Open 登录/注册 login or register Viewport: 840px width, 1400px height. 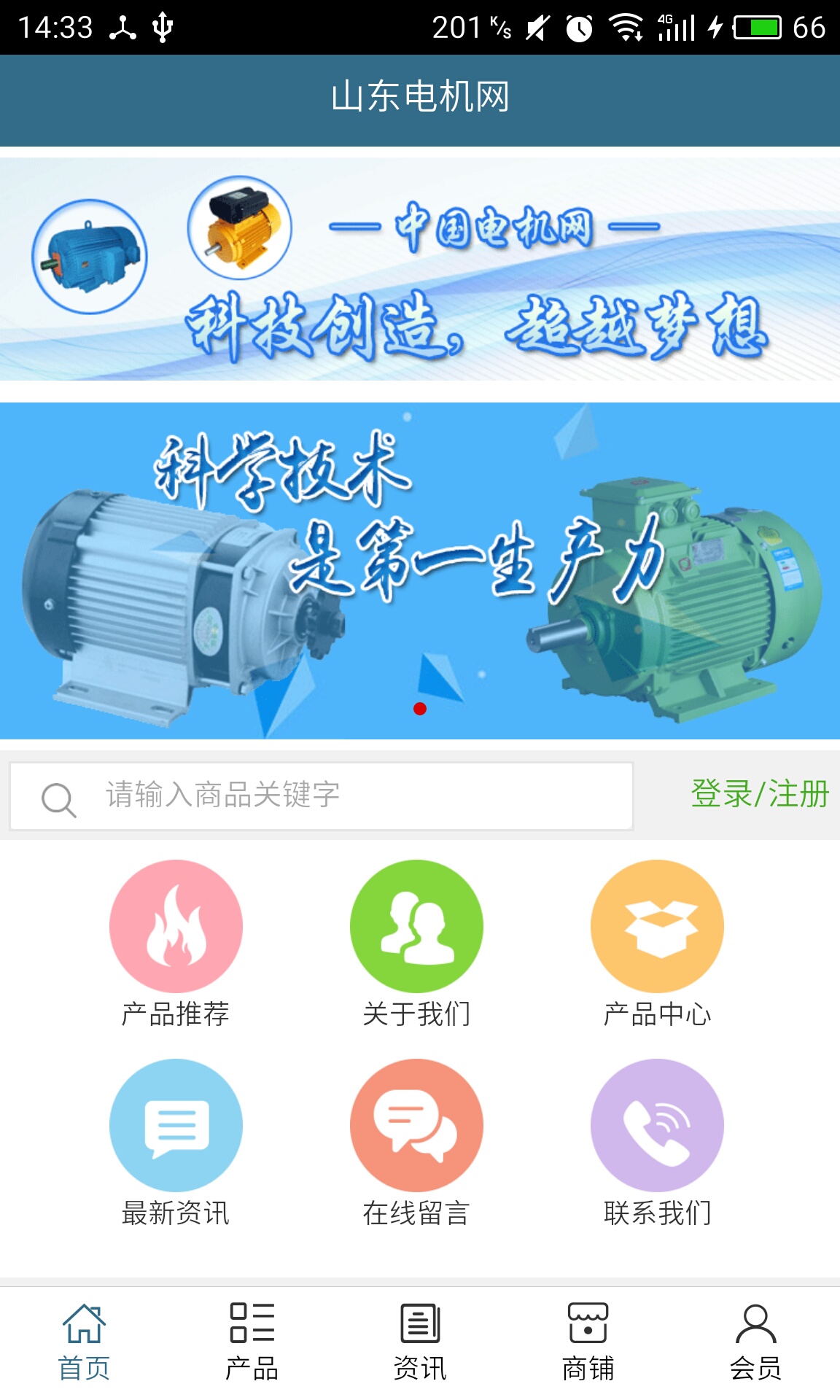tap(759, 794)
